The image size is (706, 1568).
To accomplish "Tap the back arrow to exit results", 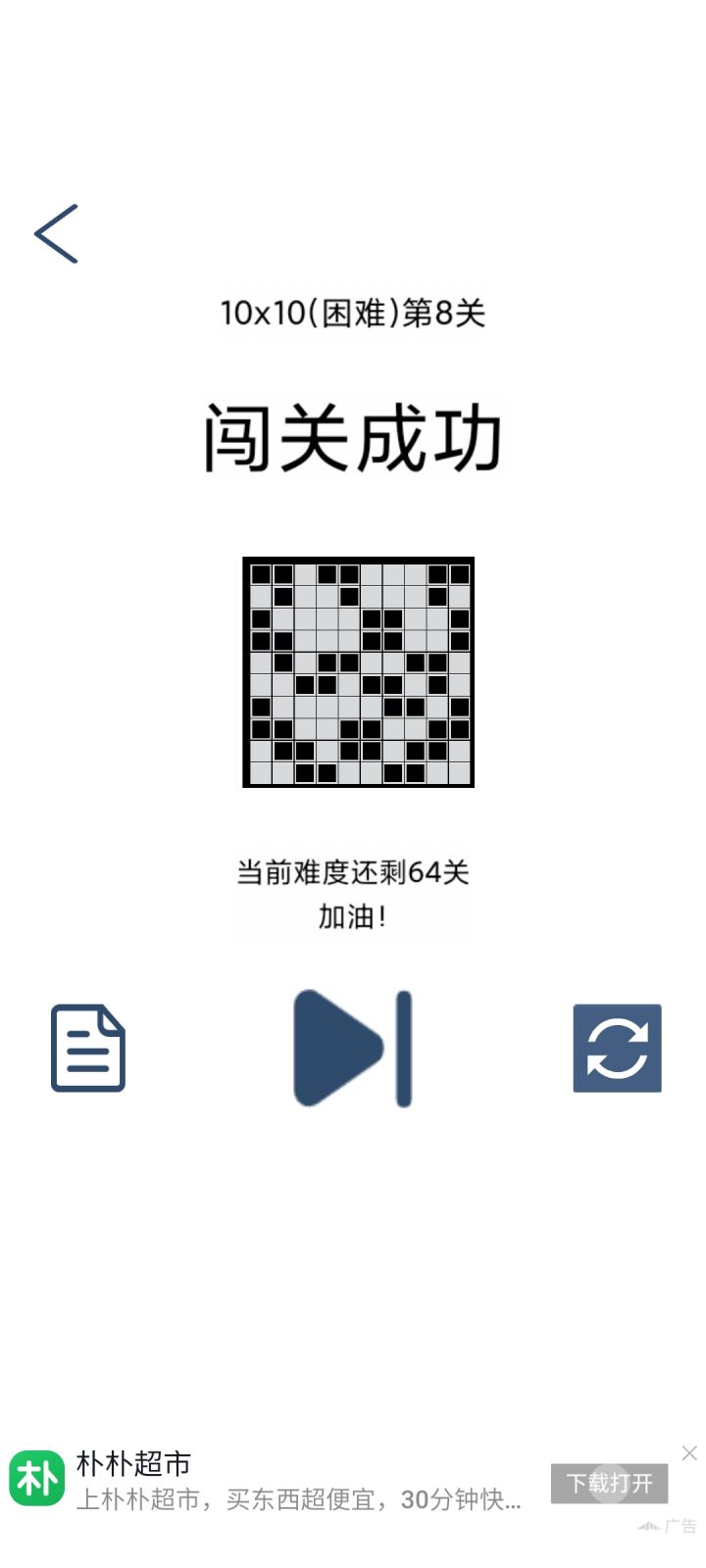I will [x=56, y=233].
